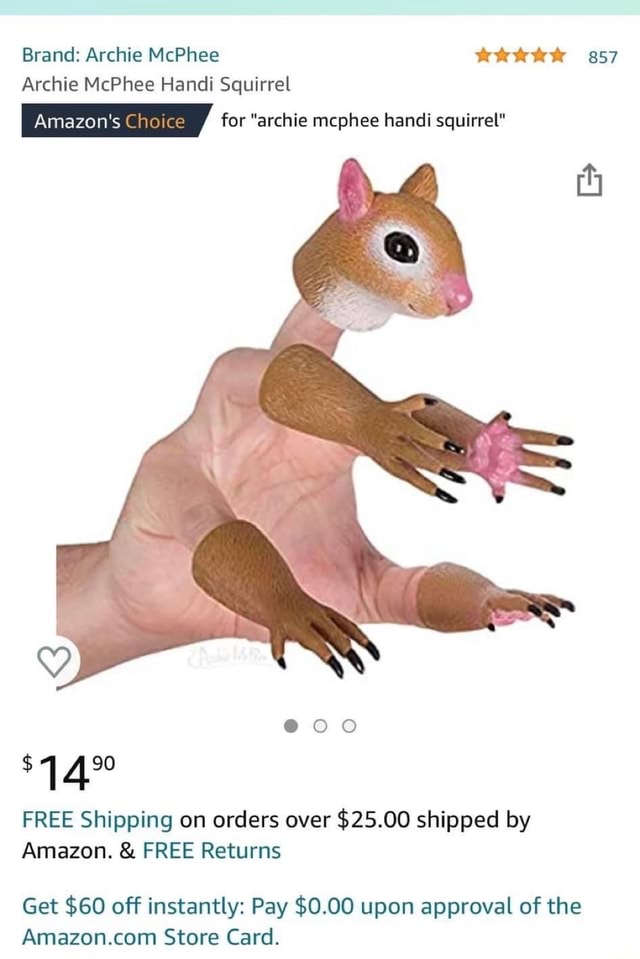Viewport: 640px width, 959px height.
Task: Add Handi Squirrel to wish list heart
Action: point(56,661)
